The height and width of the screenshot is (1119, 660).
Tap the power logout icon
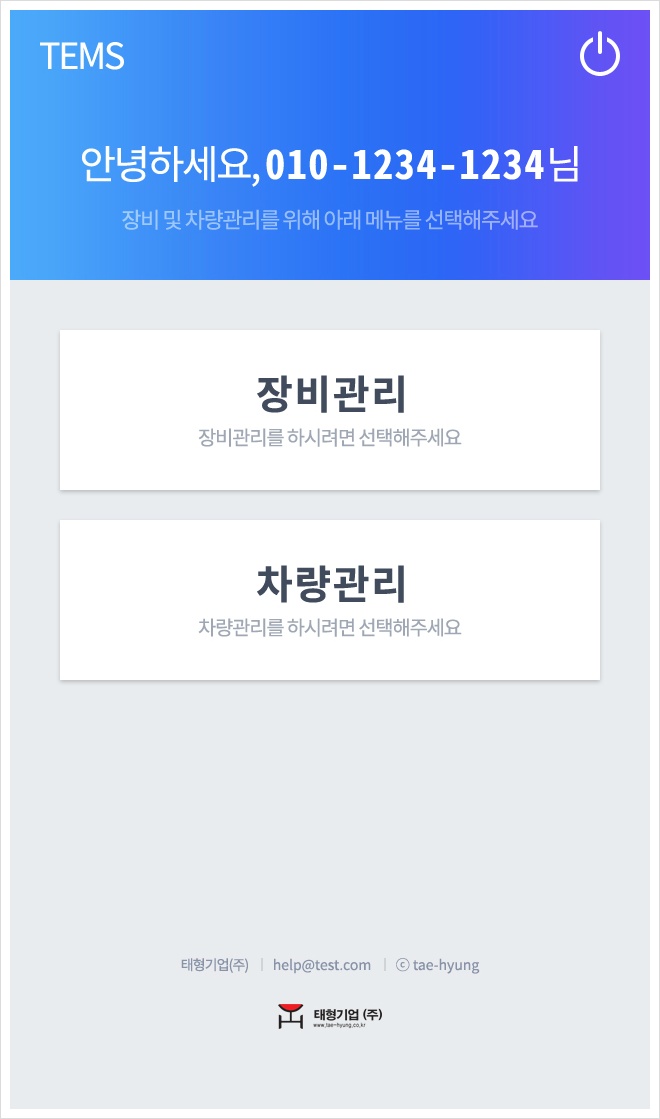click(x=600, y=55)
